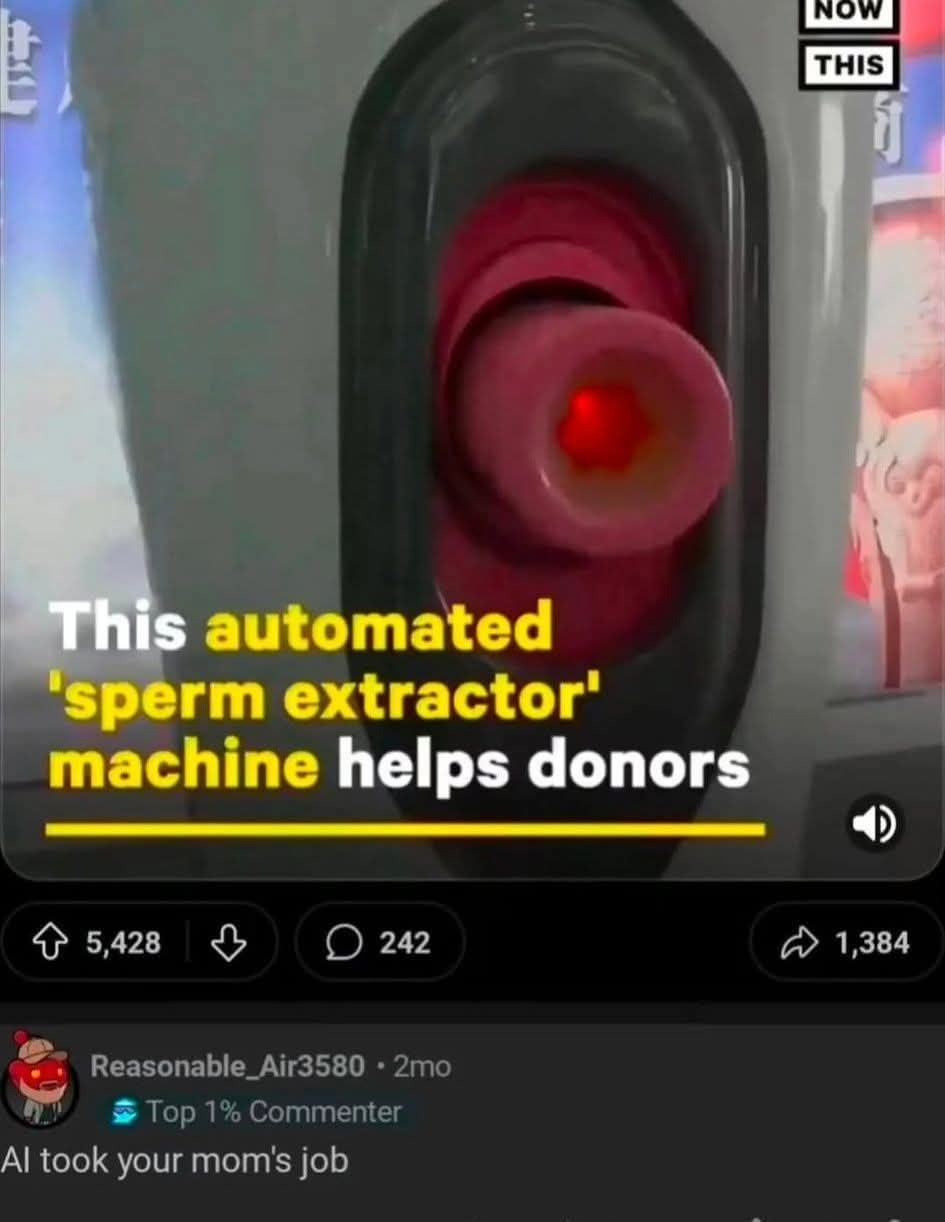The width and height of the screenshot is (945, 1222).
Task: Open the 242 comments
Action: click(x=380, y=942)
